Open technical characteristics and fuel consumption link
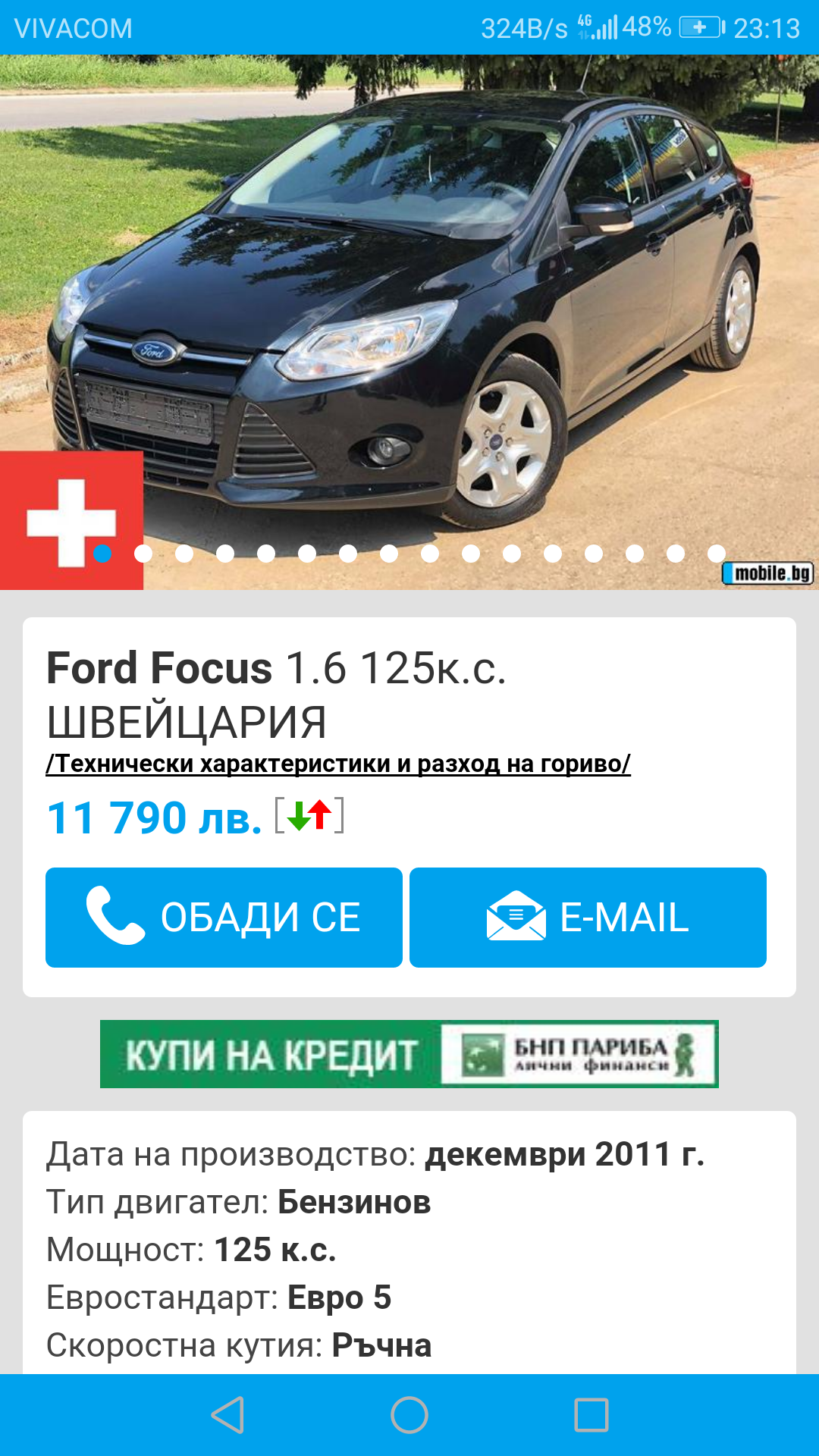Viewport: 819px width, 1456px height. click(338, 764)
